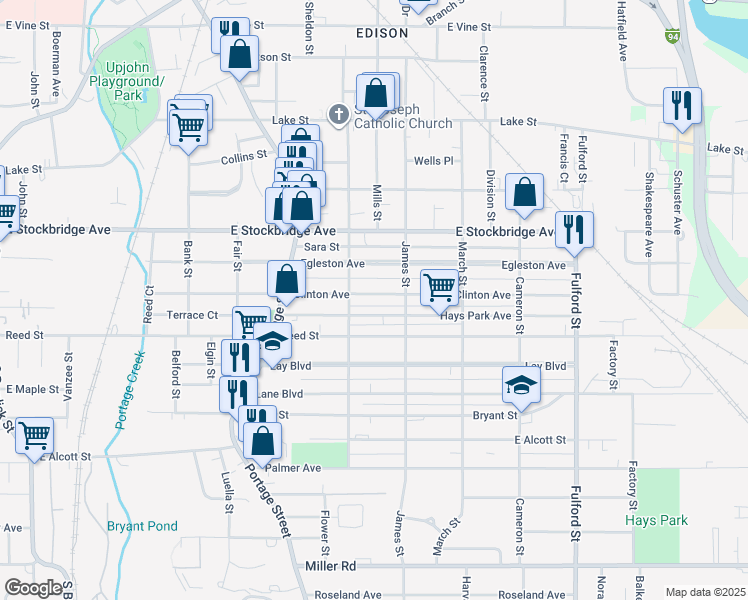This screenshot has width=748, height=600.
Task: Open the shopping marker near Division St
Action: point(524,192)
